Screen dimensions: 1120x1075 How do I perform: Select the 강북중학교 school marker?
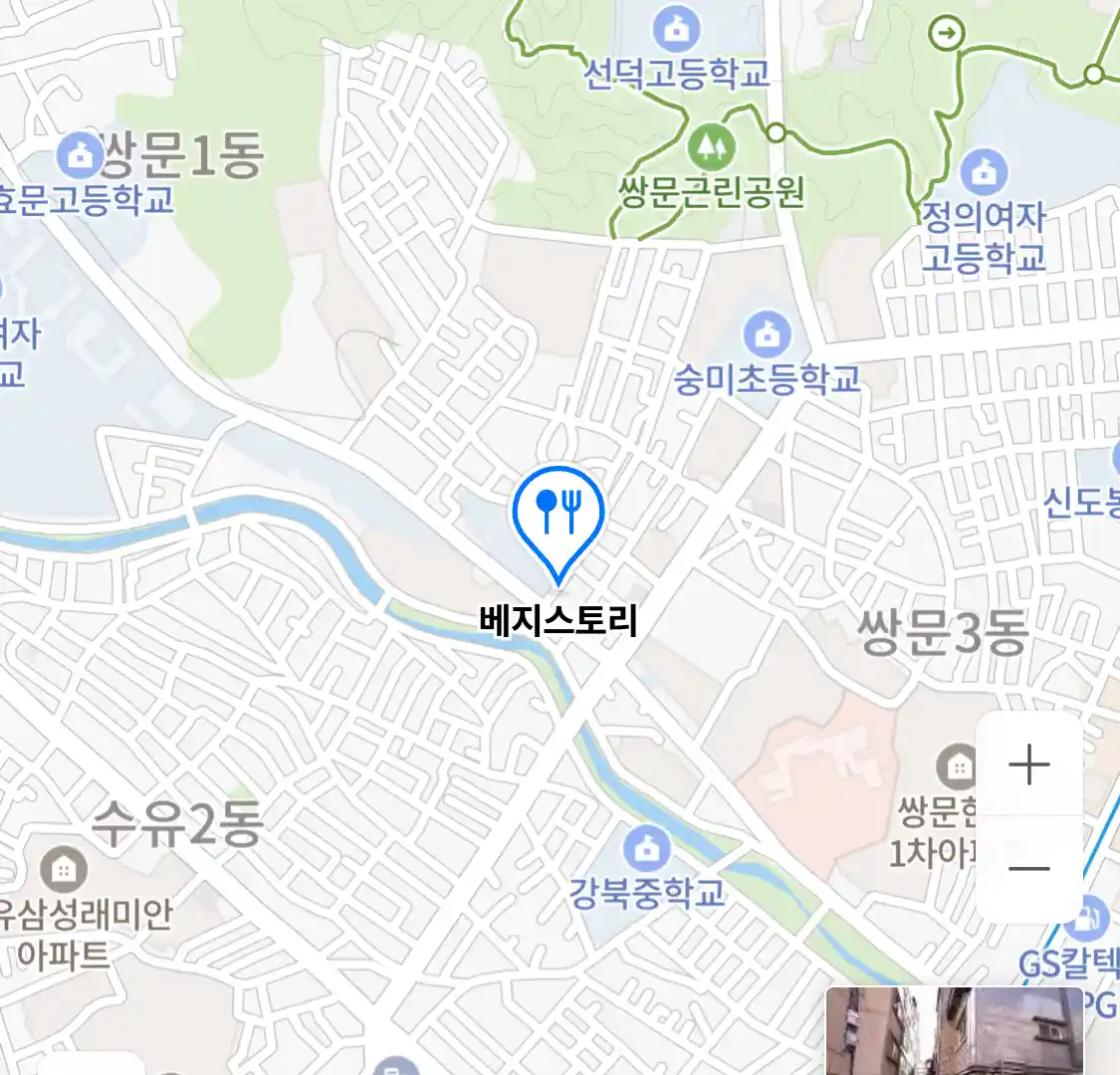point(647,849)
